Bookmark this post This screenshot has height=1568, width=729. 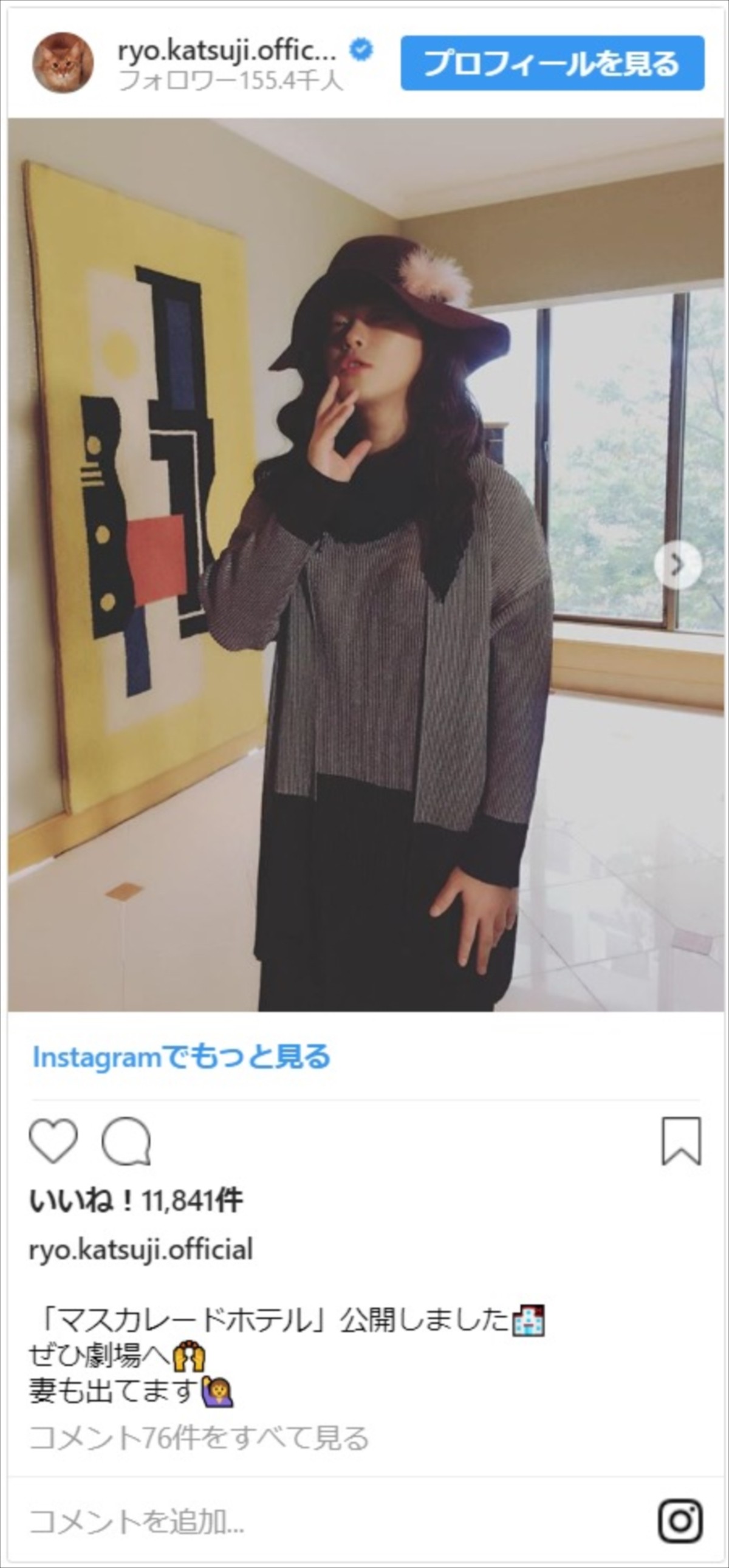tap(681, 1141)
